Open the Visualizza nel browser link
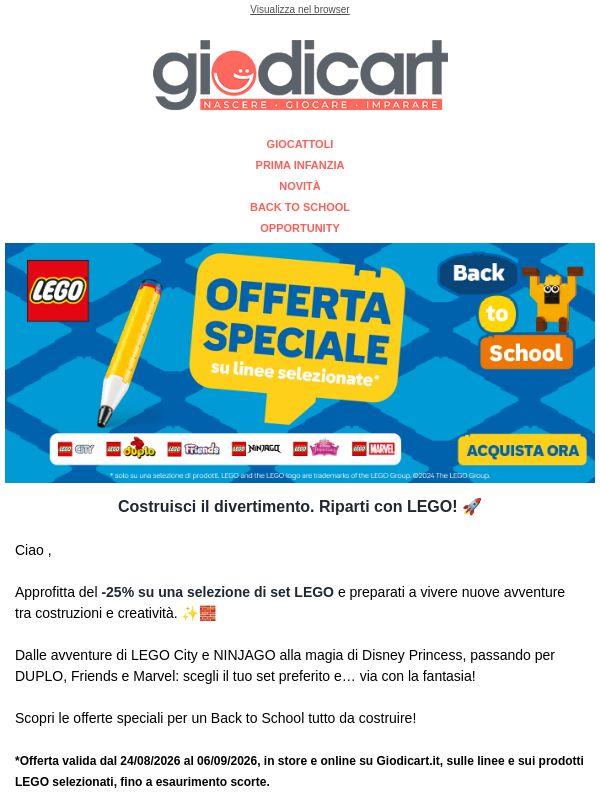 (299, 9)
